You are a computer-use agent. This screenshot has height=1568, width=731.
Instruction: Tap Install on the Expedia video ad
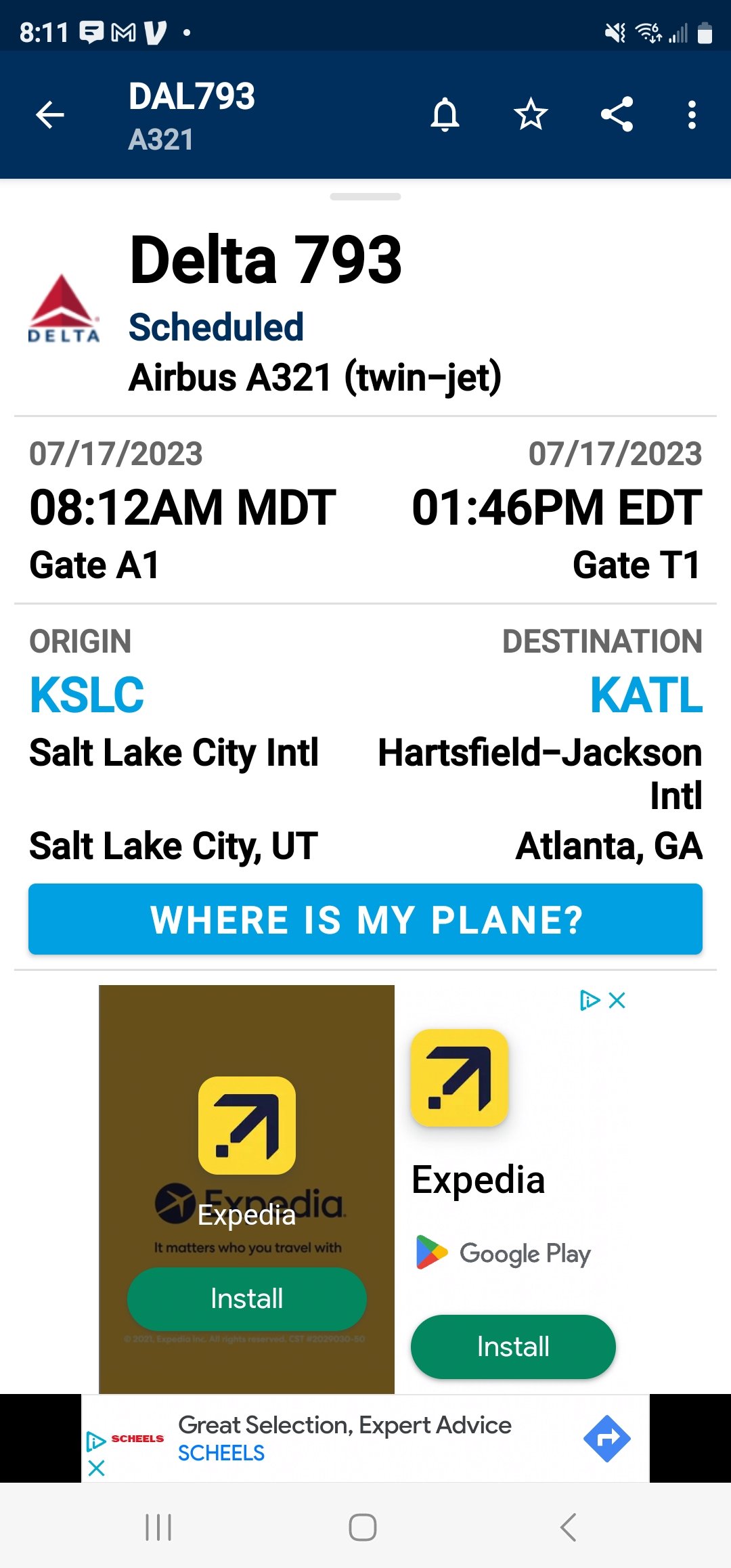246,1299
